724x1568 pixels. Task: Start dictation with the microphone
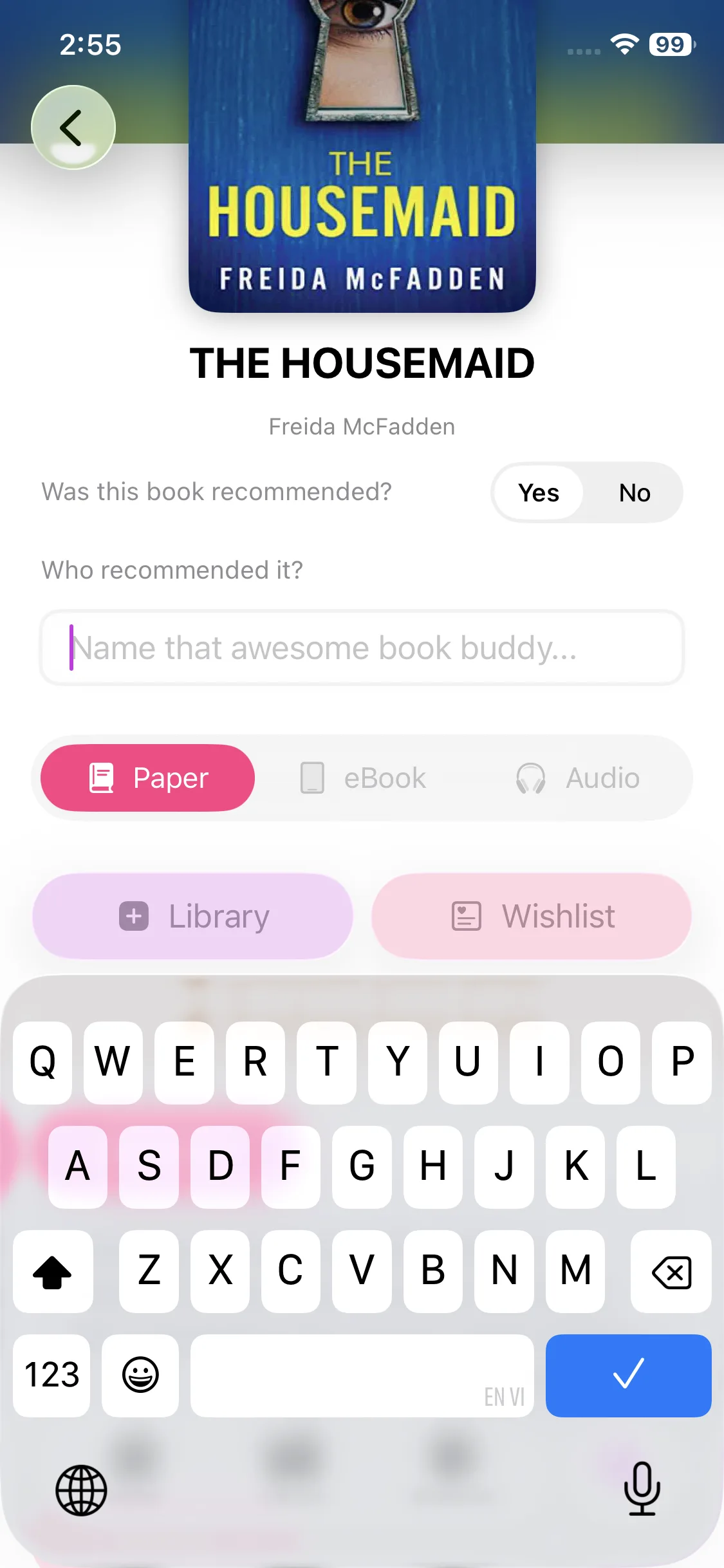point(642,1488)
